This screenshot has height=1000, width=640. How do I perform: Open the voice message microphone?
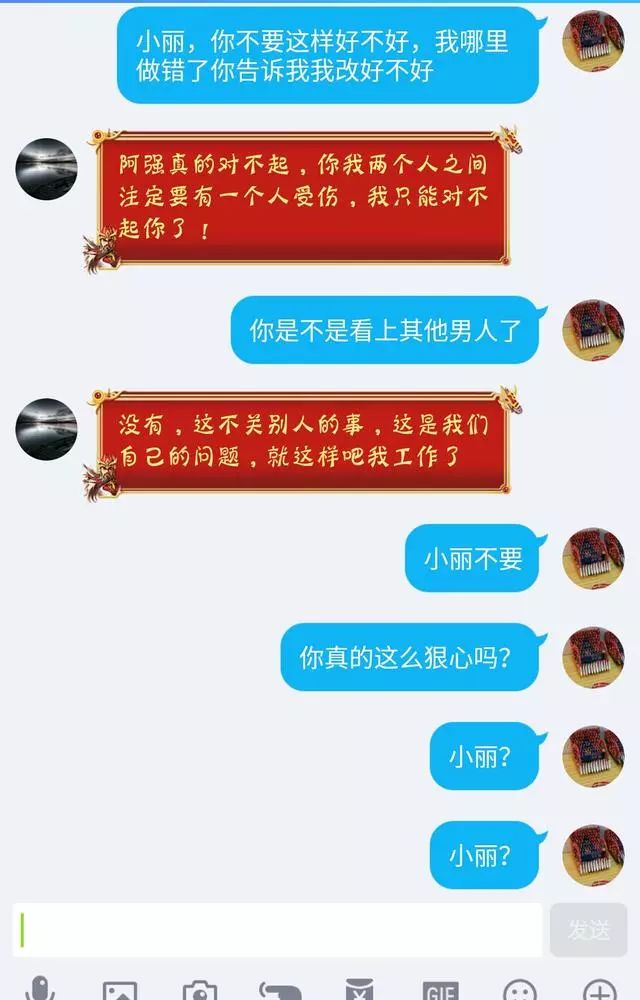(40, 989)
